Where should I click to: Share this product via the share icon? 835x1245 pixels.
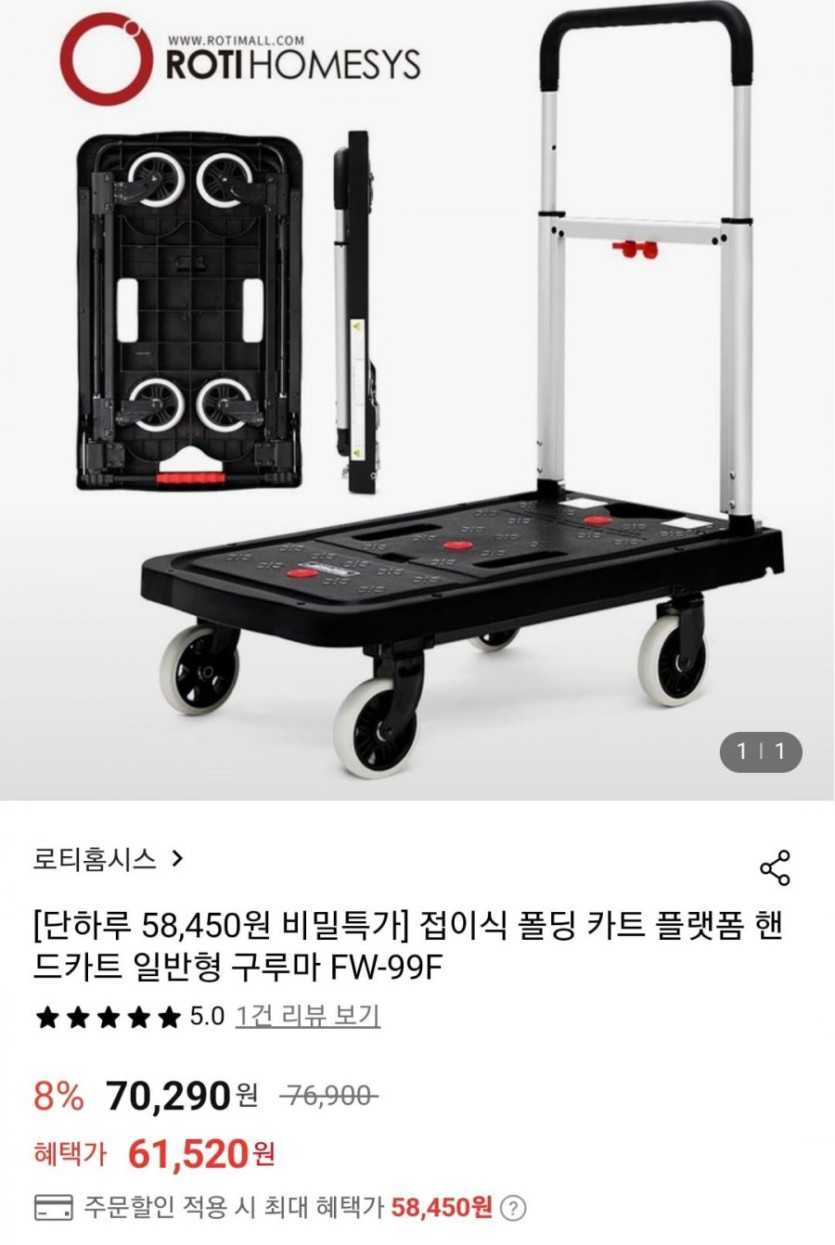(775, 867)
